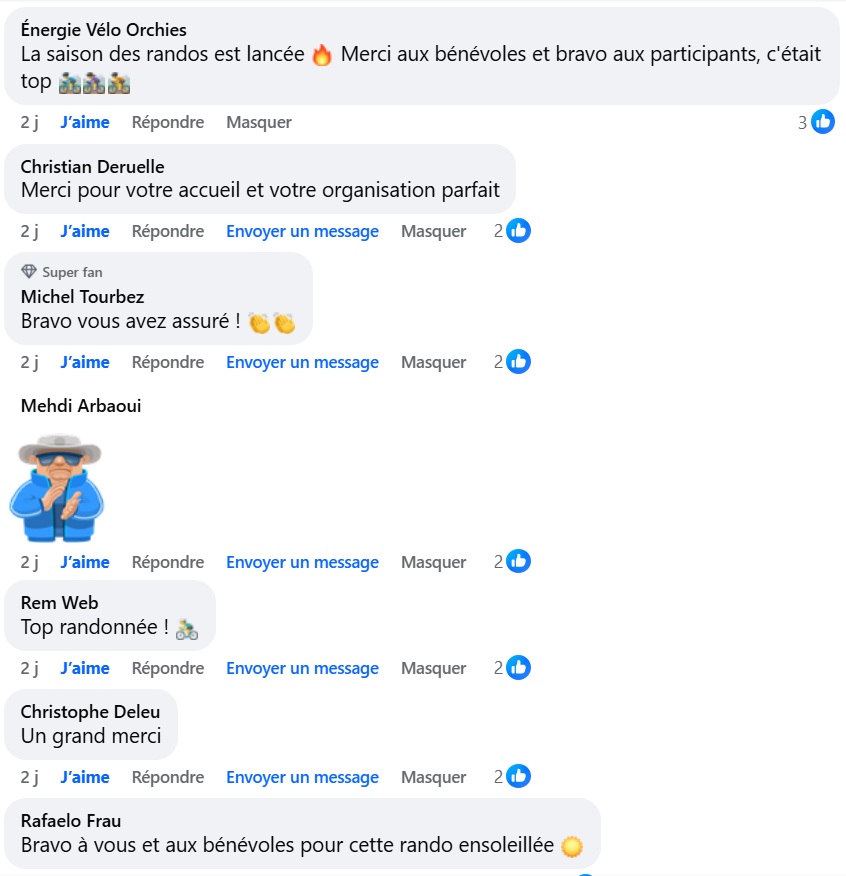The height and width of the screenshot is (876, 846).
Task: Open Mehdi Arbaoui's profile
Action: tap(80, 406)
